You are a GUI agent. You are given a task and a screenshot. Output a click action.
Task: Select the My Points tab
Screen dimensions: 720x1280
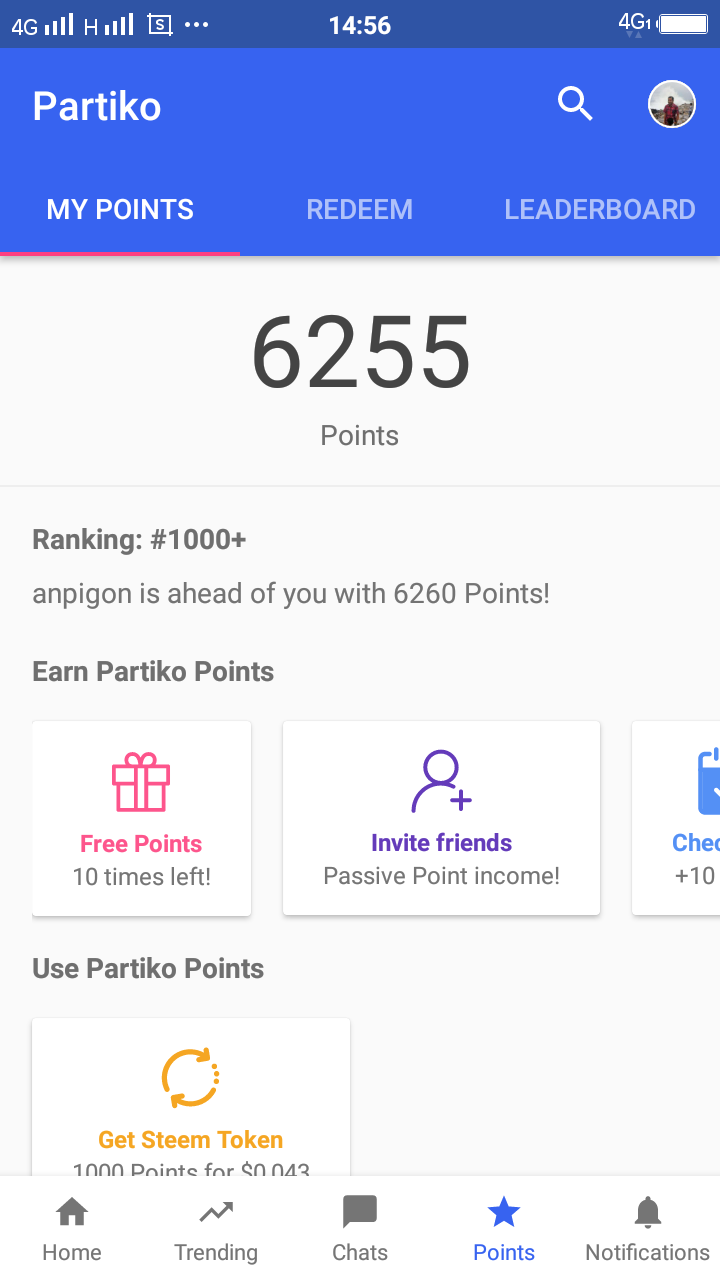click(x=120, y=209)
